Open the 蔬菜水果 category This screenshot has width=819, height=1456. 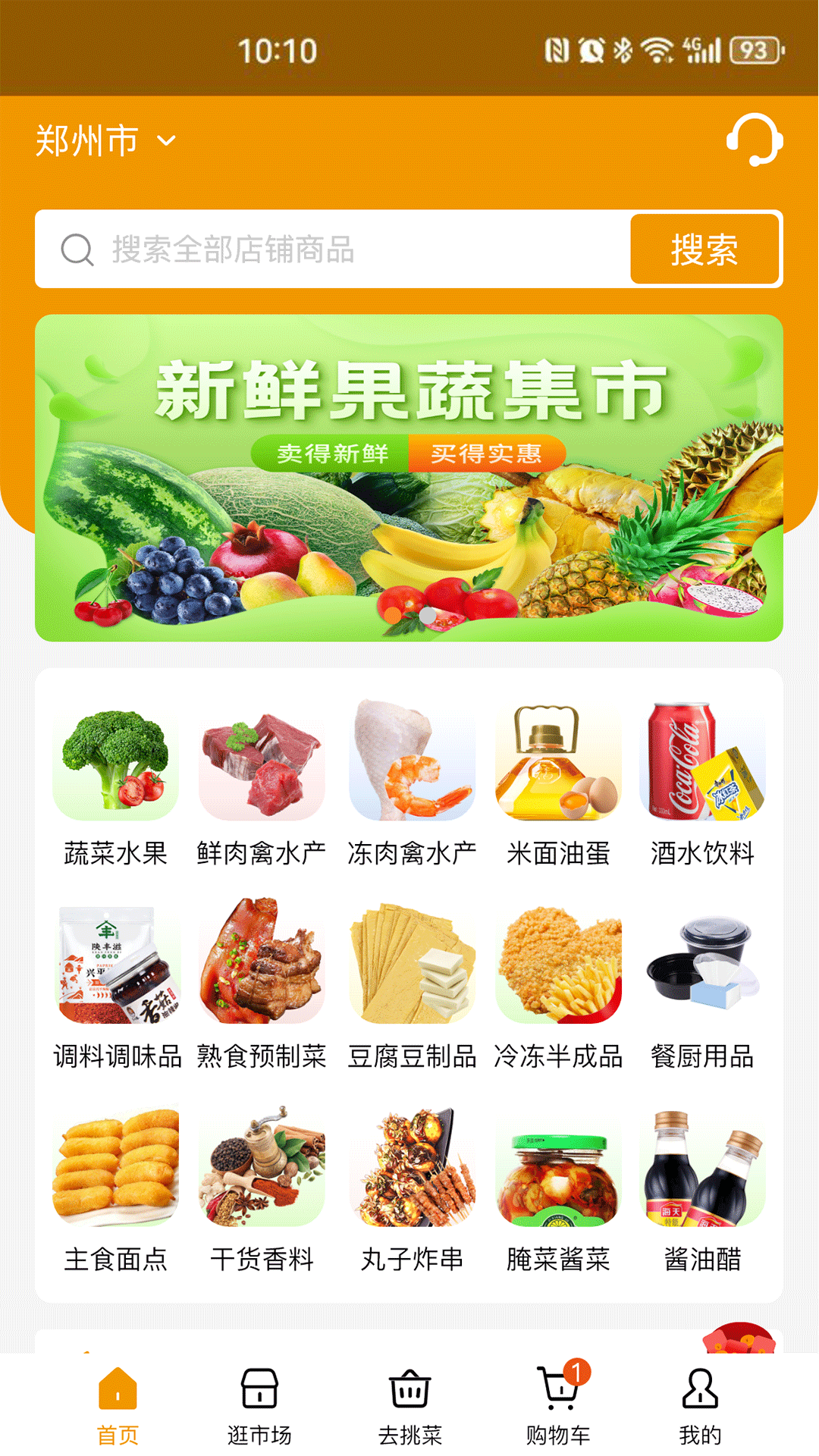pos(115,785)
